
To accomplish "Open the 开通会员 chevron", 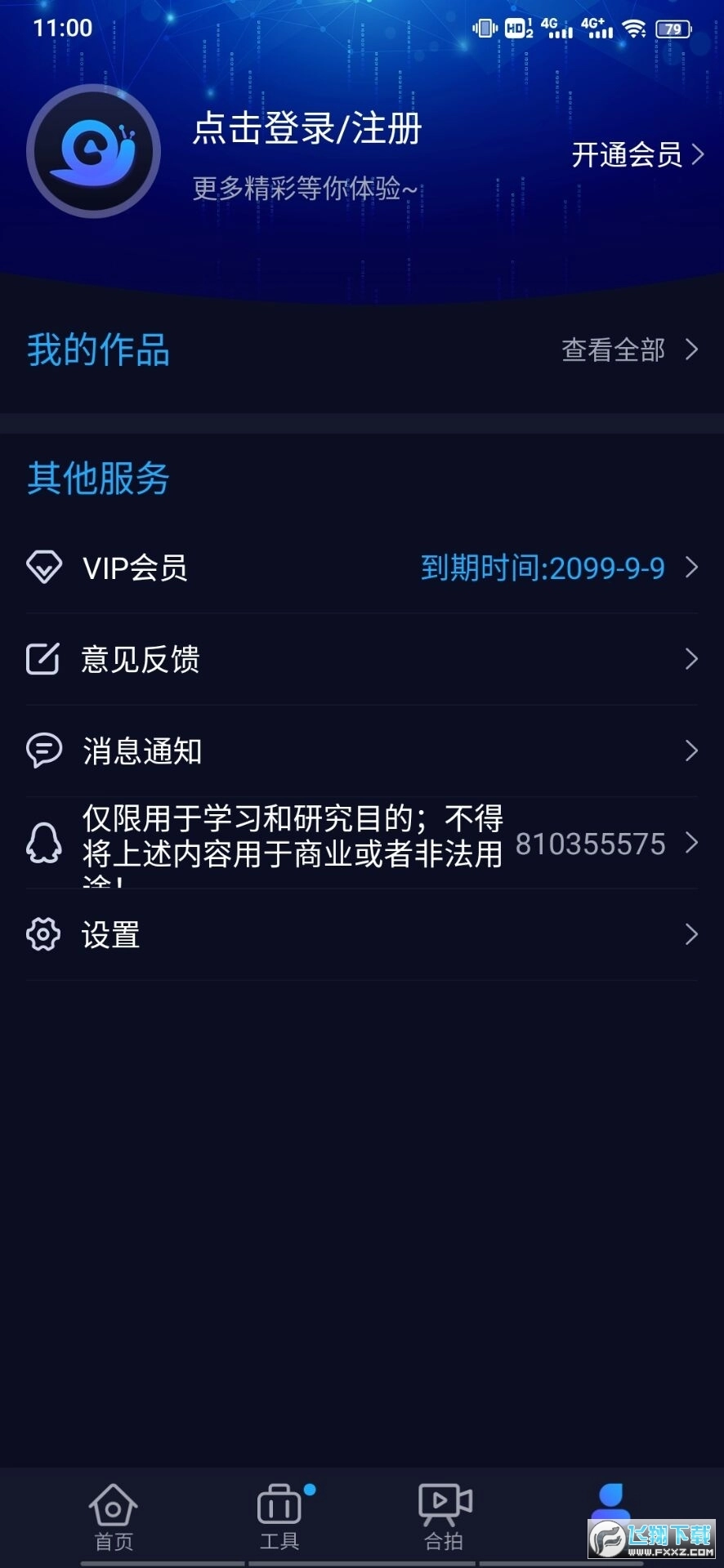I will point(695,154).
